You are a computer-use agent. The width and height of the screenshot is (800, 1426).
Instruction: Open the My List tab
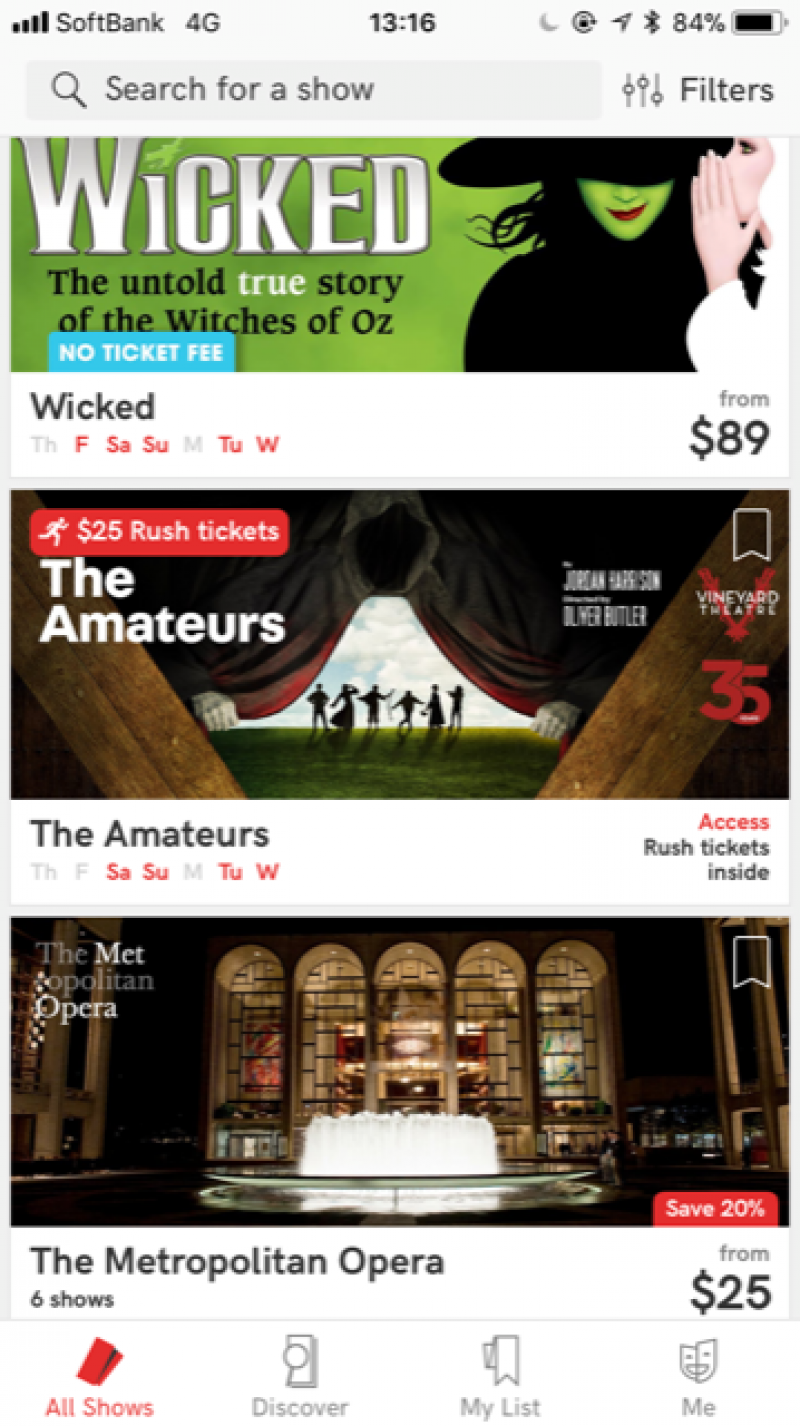(x=500, y=1380)
